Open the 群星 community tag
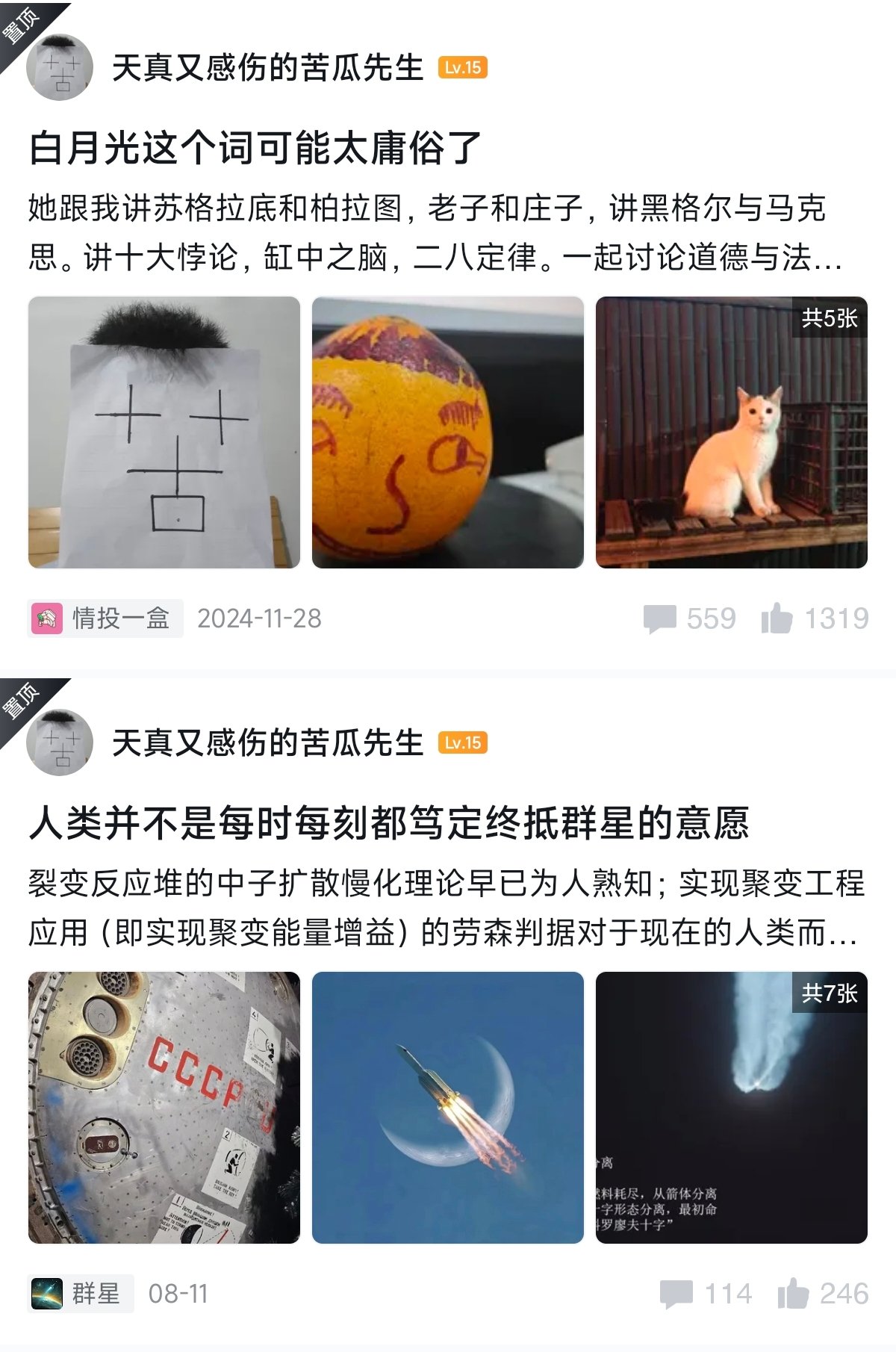896x1352 pixels. coord(81,1294)
